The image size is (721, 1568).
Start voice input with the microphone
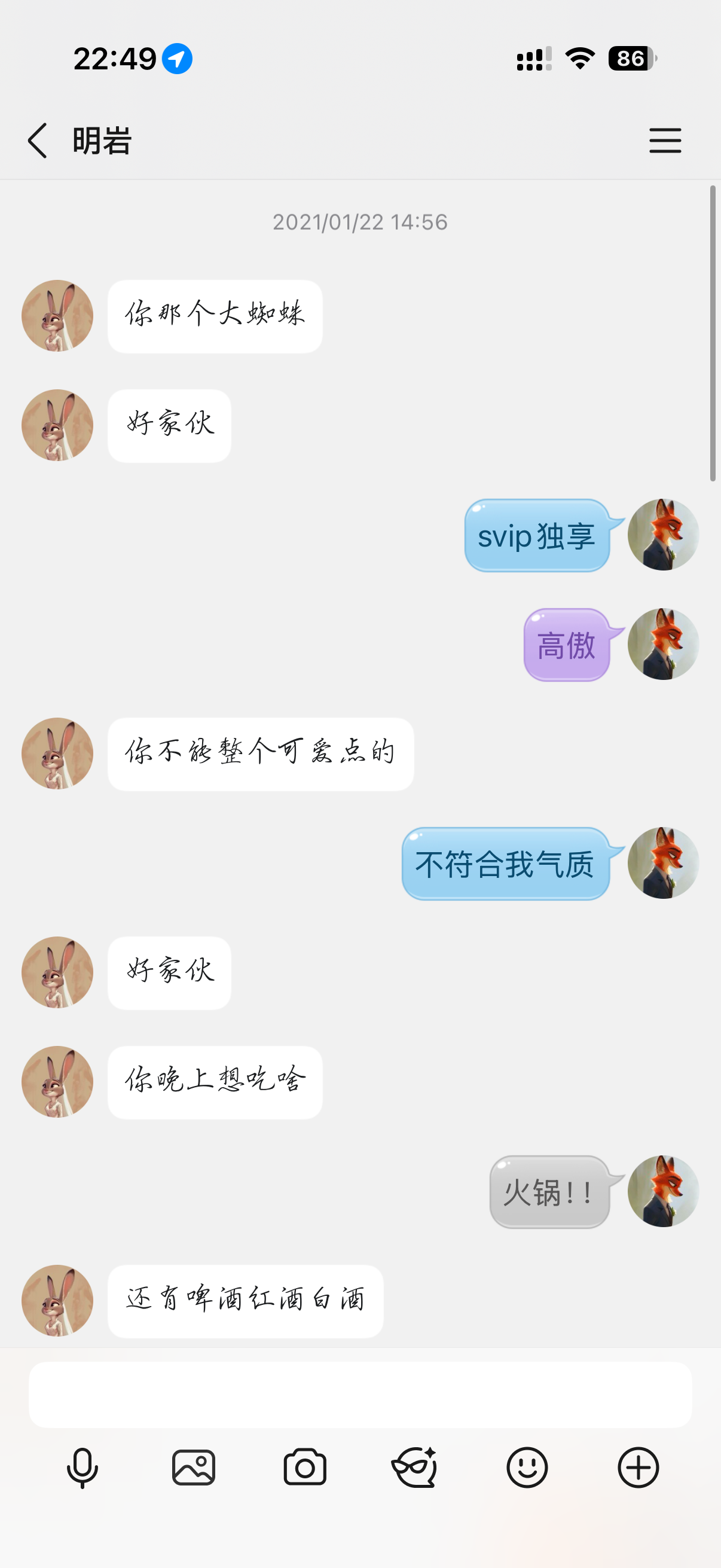82,1468
